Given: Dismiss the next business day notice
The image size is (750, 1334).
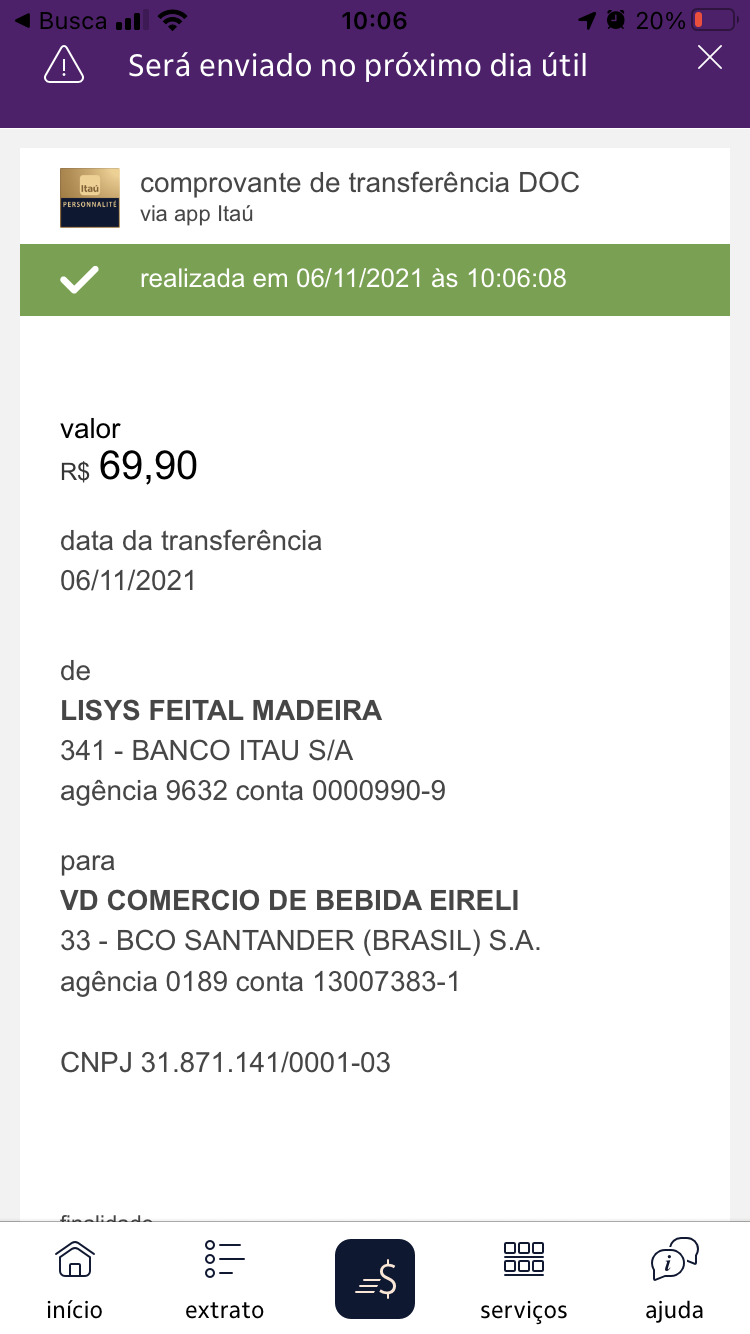Looking at the screenshot, I should click(x=709, y=58).
